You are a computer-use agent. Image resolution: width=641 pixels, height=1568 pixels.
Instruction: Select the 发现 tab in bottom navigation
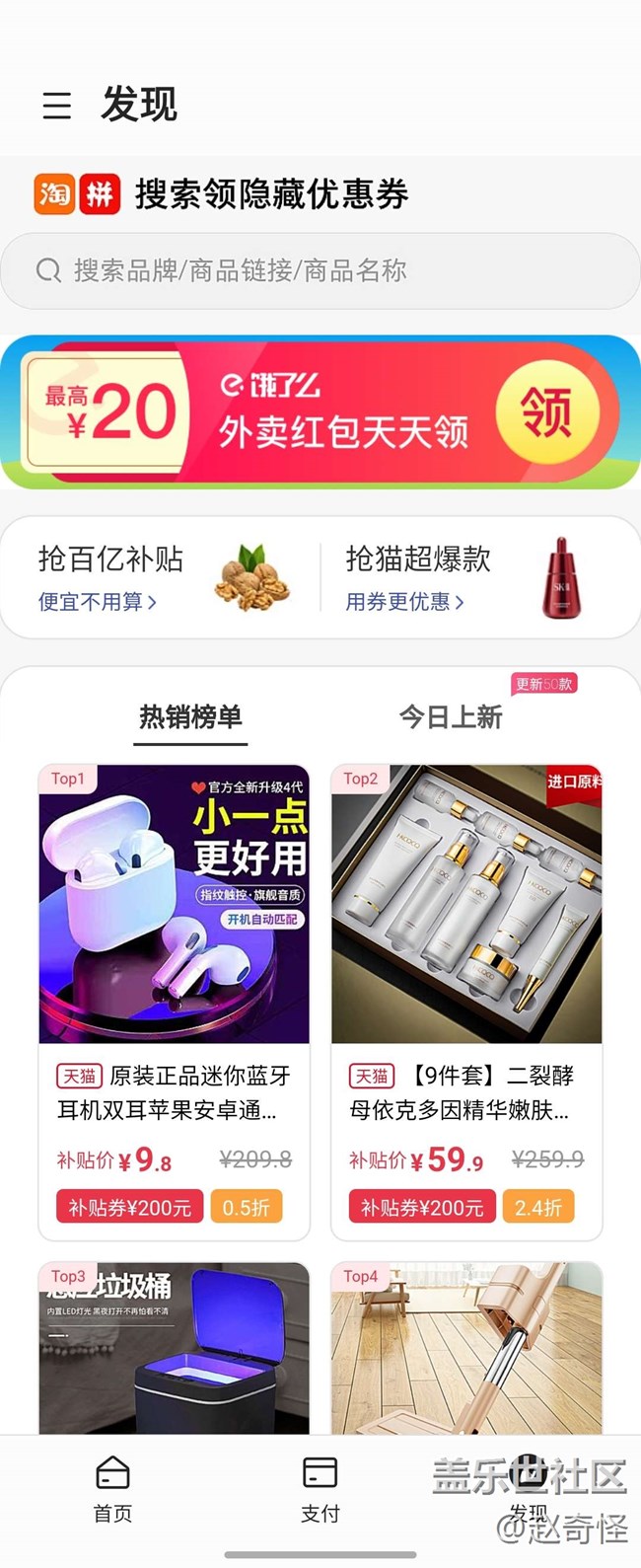[529, 1489]
